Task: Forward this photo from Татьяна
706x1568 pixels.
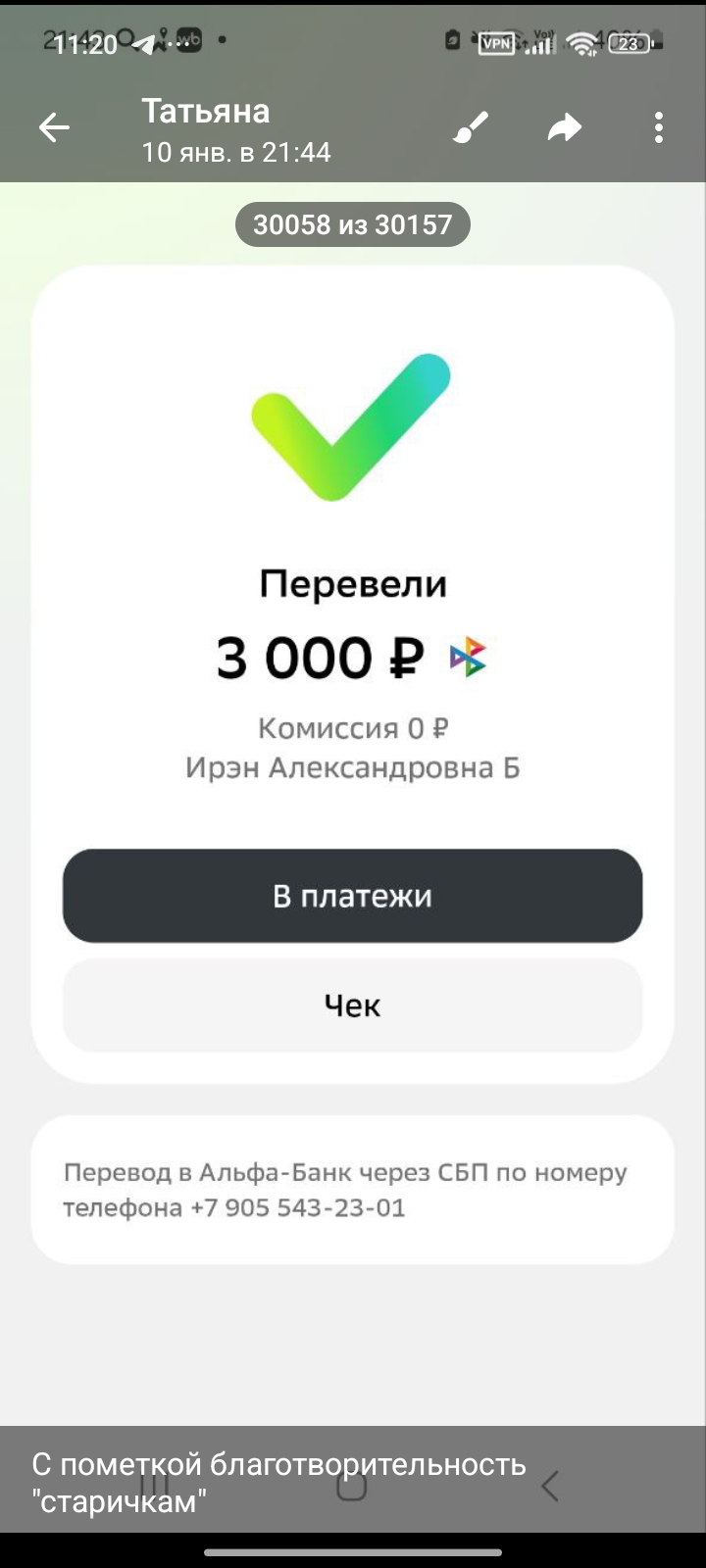Action: click(x=565, y=127)
